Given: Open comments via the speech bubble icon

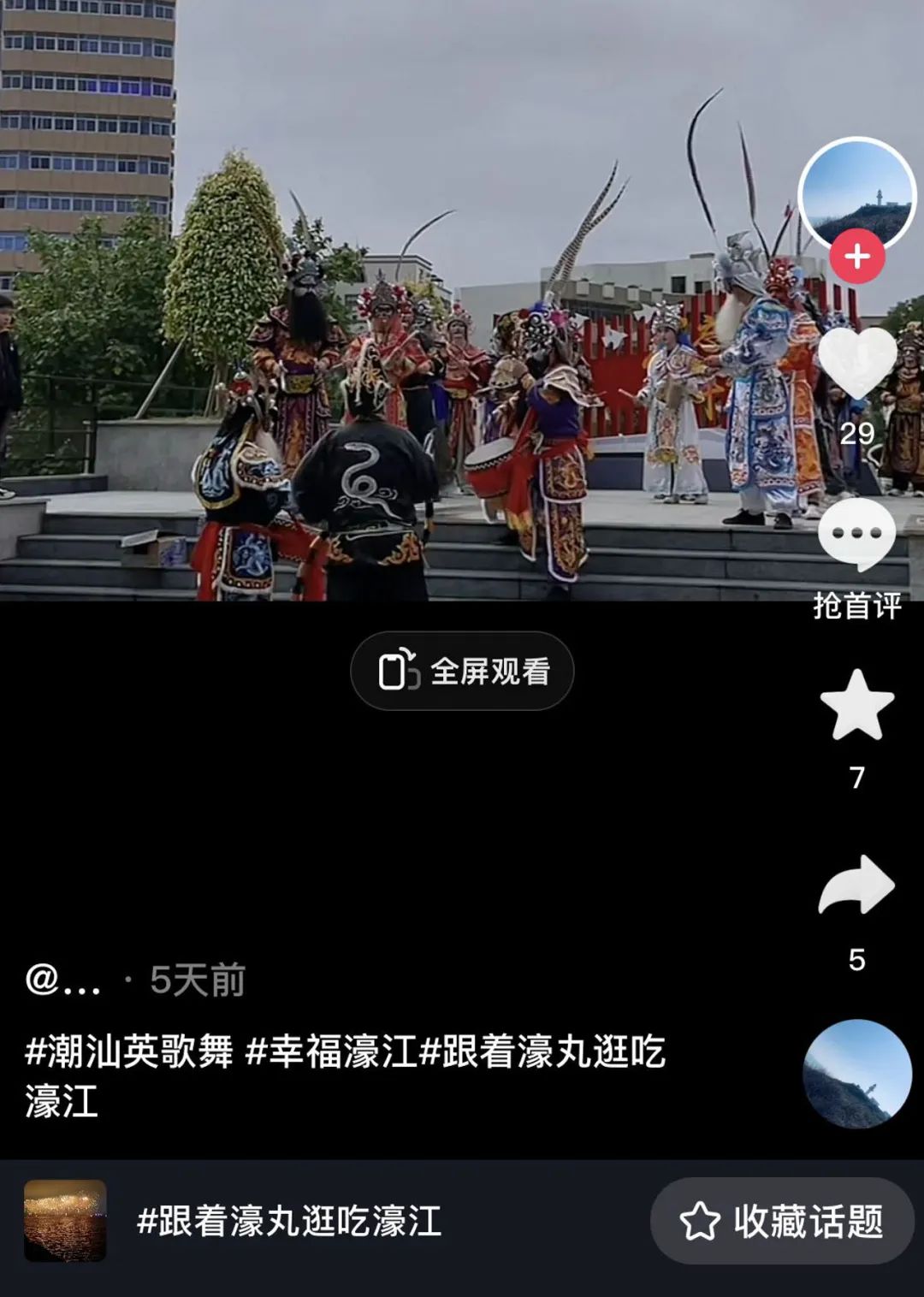Looking at the screenshot, I should coord(858,533).
